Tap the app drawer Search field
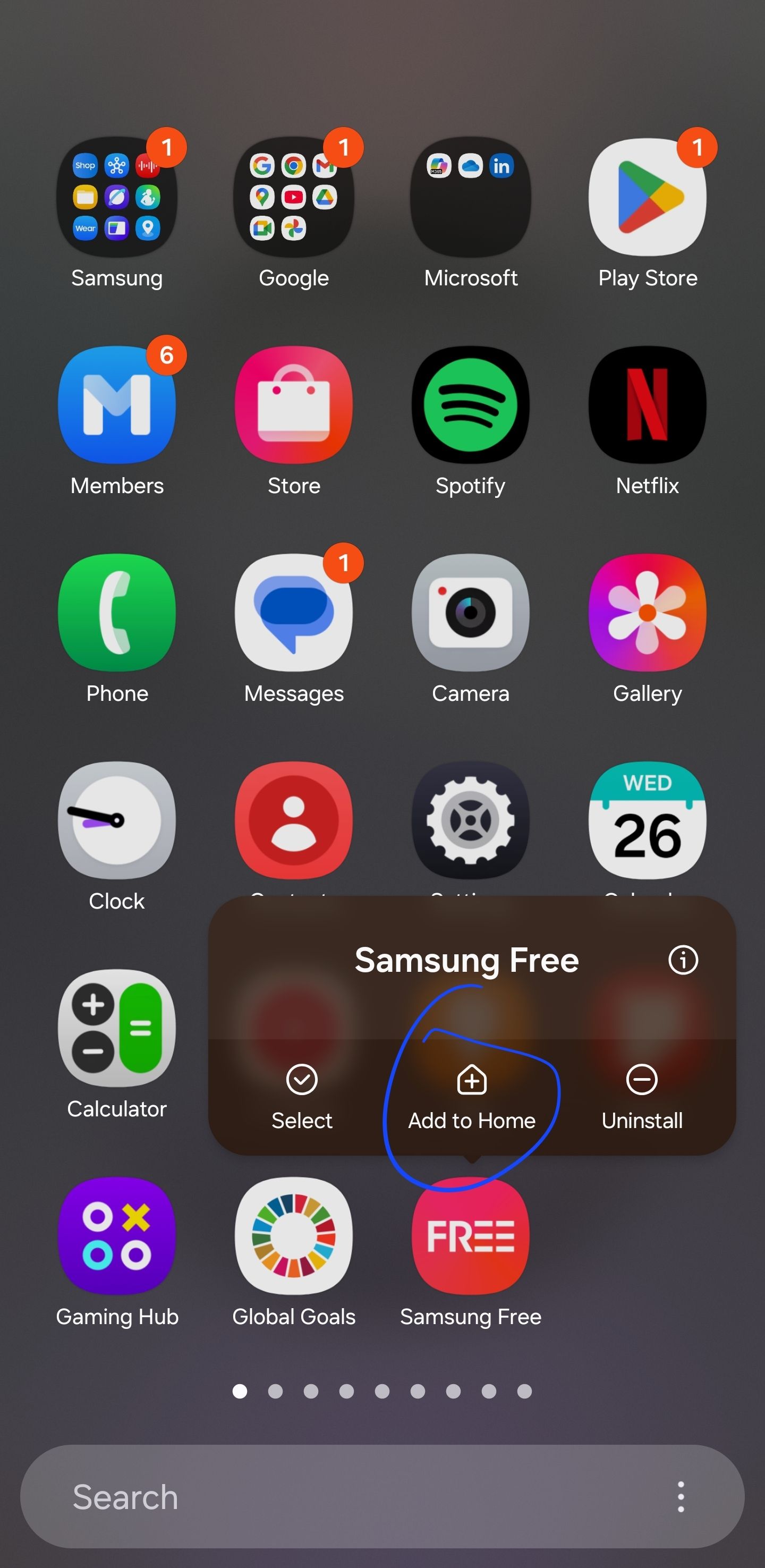Viewport: 765px width, 1568px height. pos(341,1497)
